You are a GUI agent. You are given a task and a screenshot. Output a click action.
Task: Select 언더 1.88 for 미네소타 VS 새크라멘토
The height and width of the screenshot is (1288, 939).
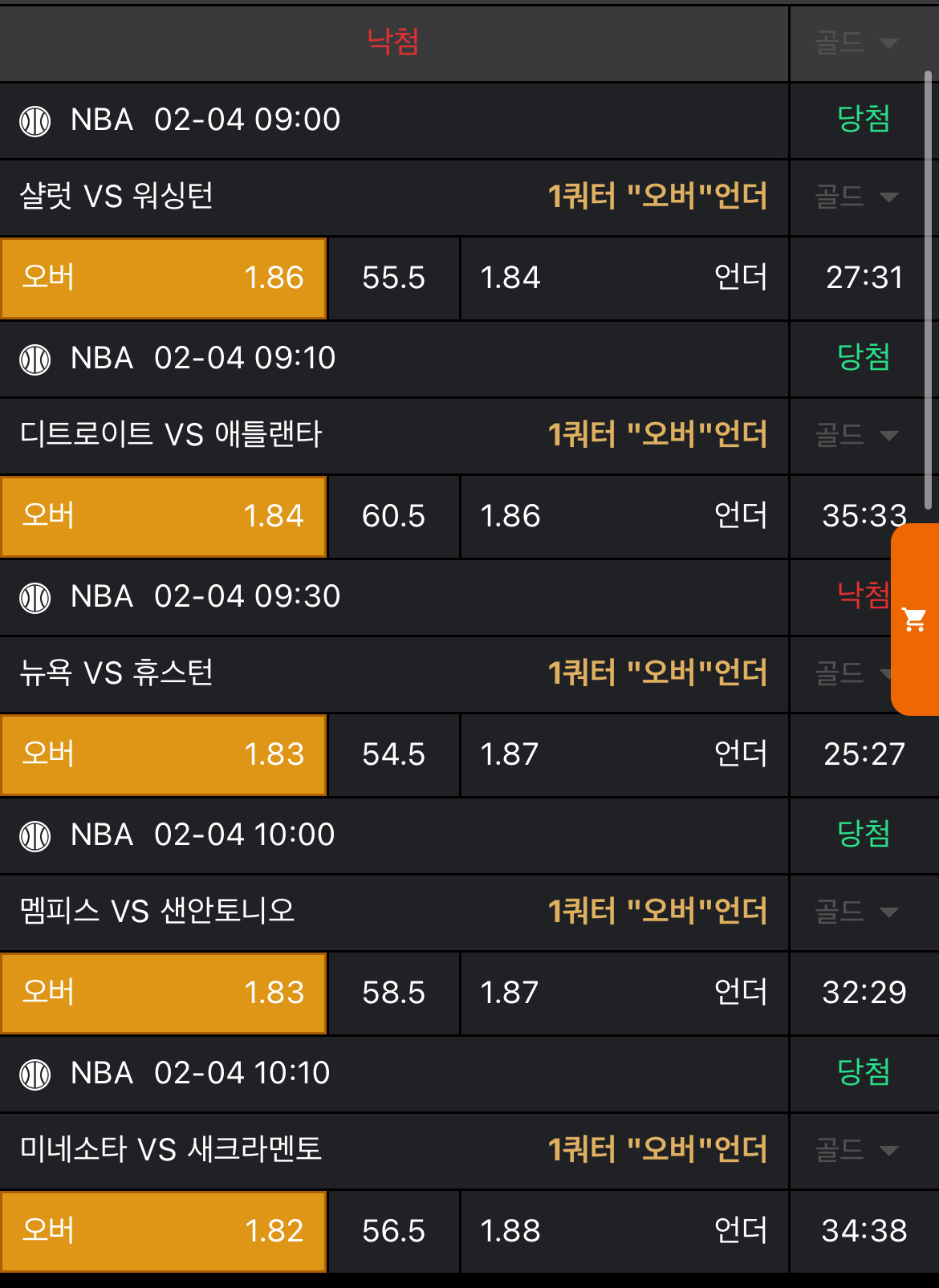point(624,1231)
